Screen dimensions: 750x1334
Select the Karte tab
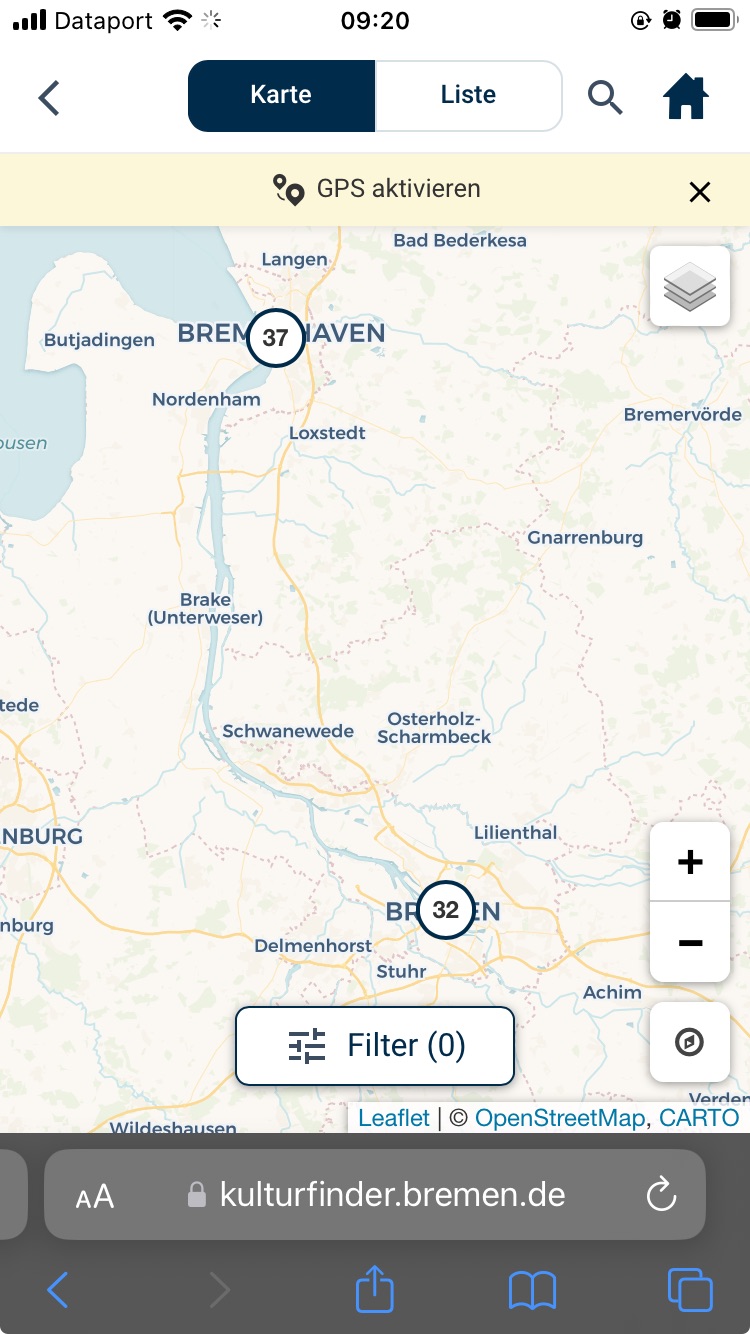click(x=281, y=96)
